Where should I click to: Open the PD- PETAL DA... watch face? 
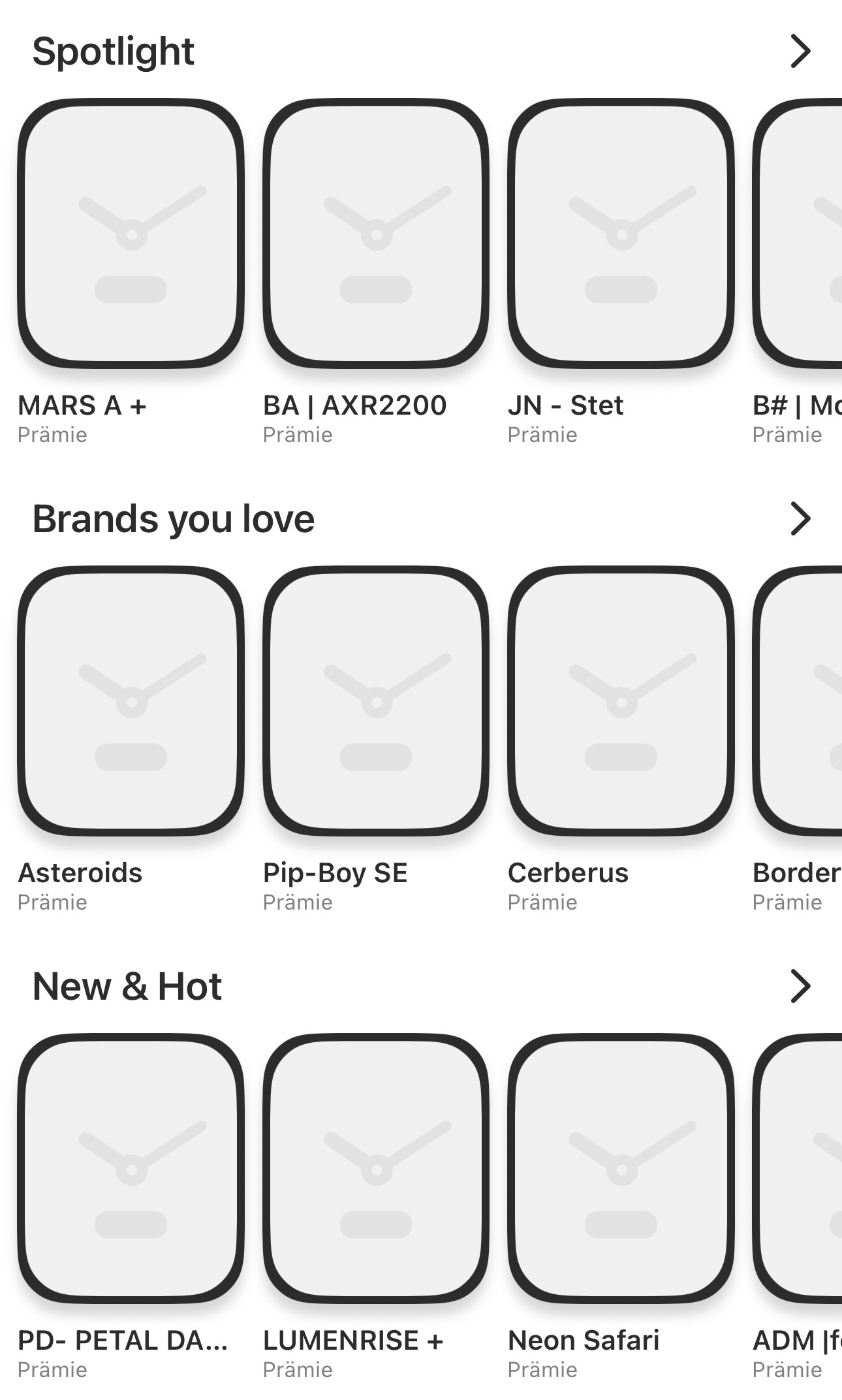click(x=131, y=1168)
